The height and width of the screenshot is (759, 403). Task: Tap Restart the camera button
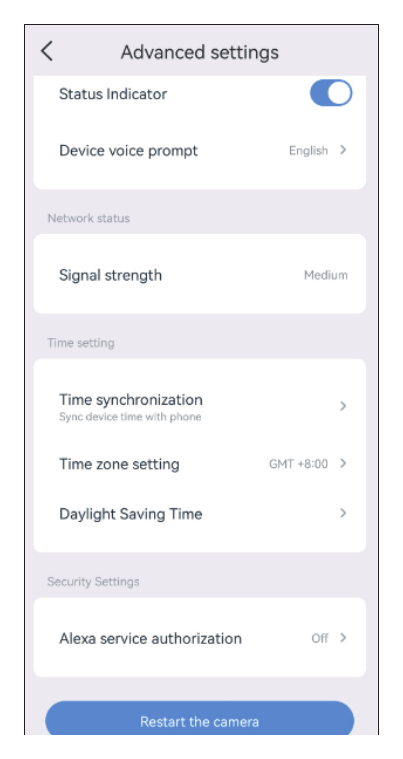tap(199, 719)
